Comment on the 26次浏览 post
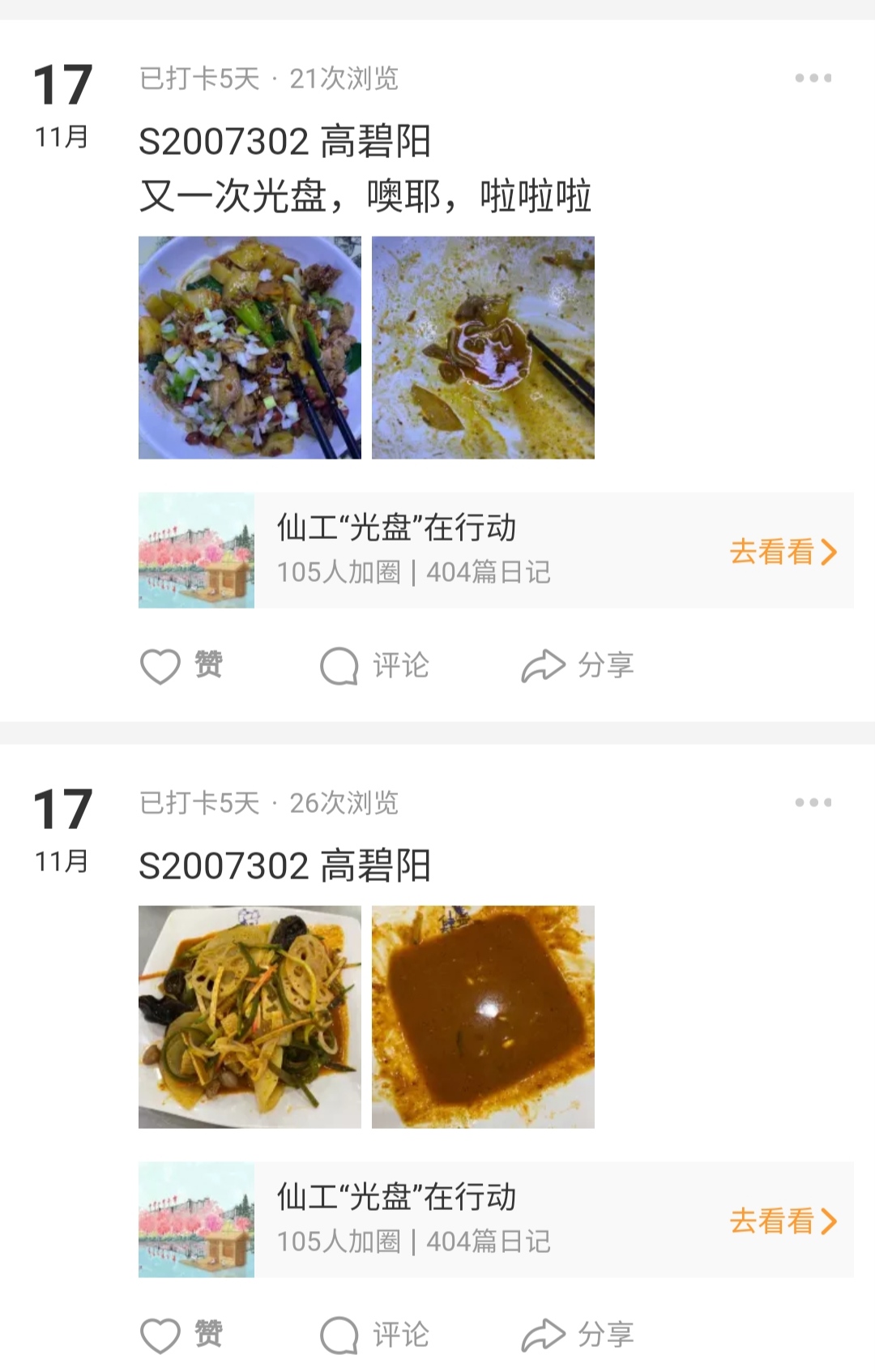This screenshot has width=875, height=1372. [x=374, y=1335]
